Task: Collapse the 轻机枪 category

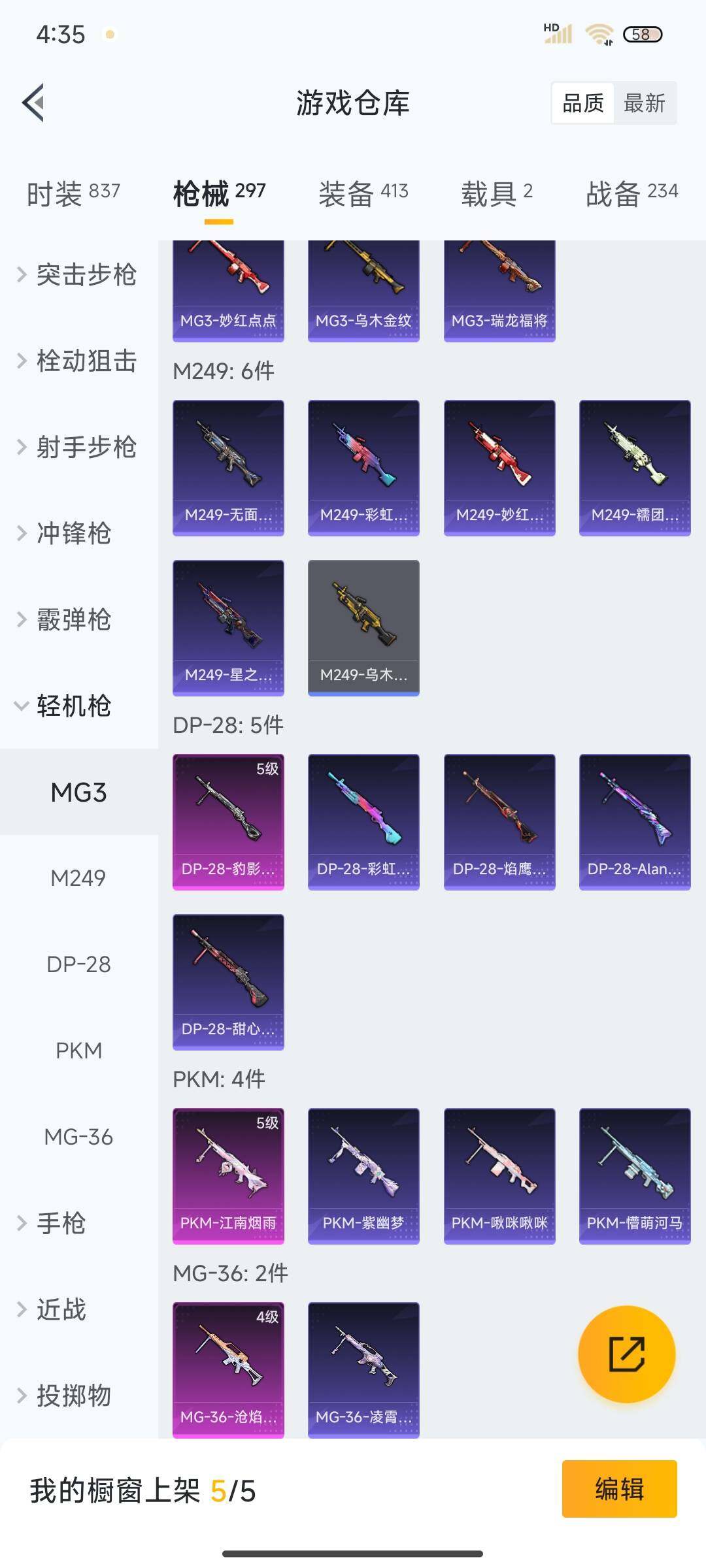Action: (72, 706)
